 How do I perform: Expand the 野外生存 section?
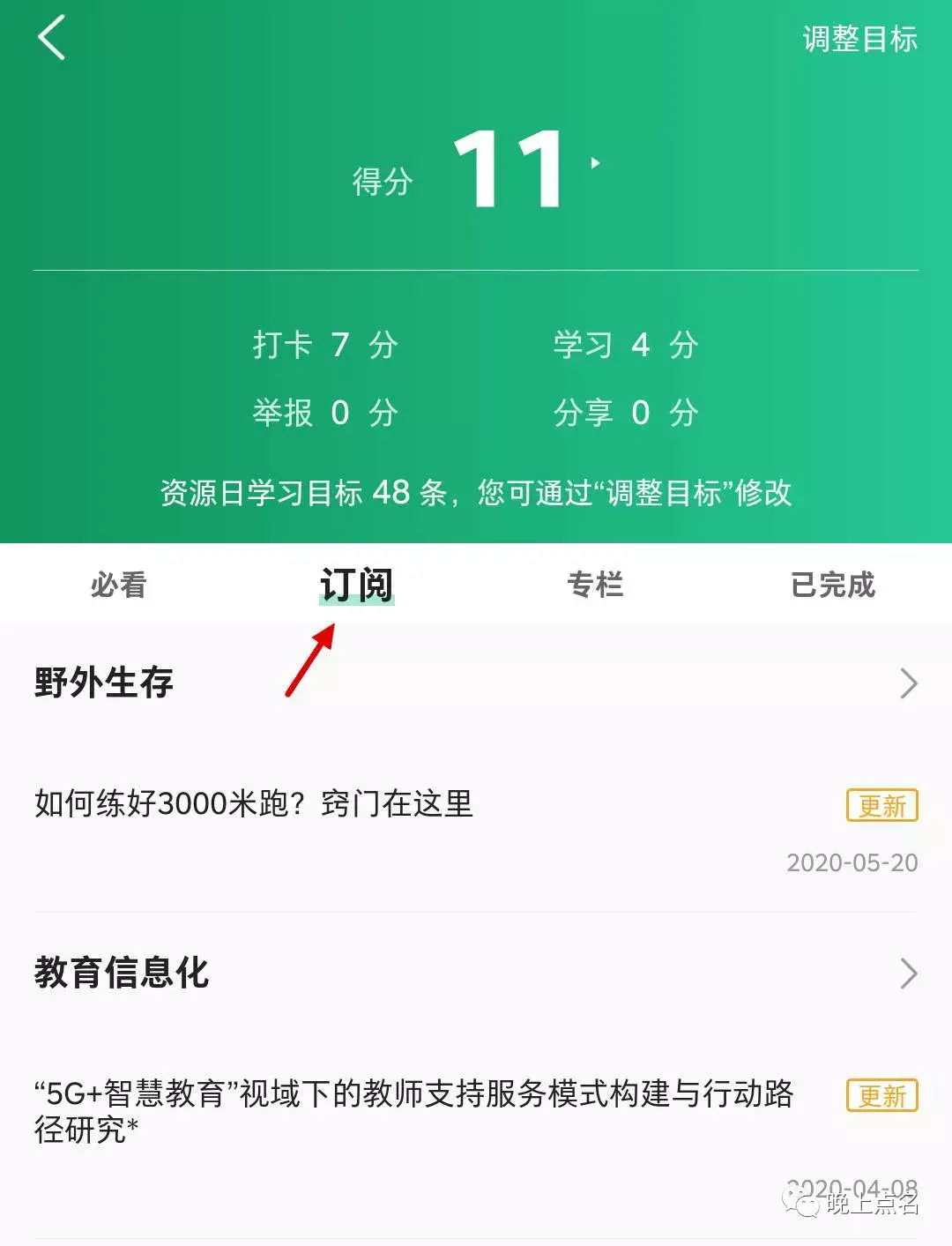[908, 683]
